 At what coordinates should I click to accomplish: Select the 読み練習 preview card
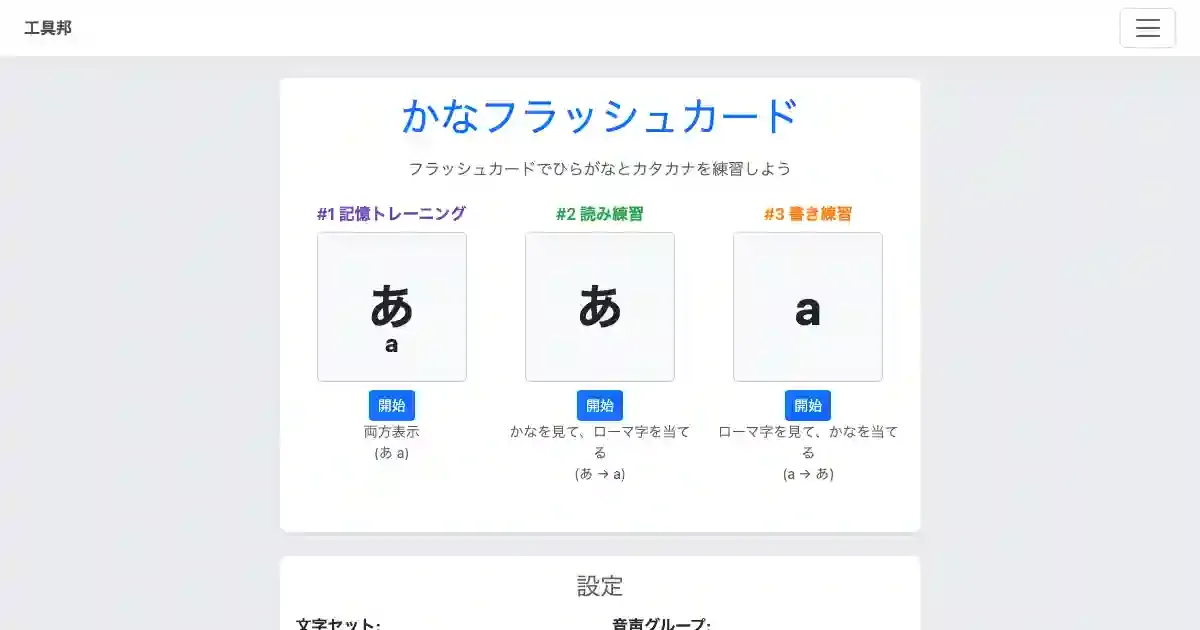(x=600, y=307)
